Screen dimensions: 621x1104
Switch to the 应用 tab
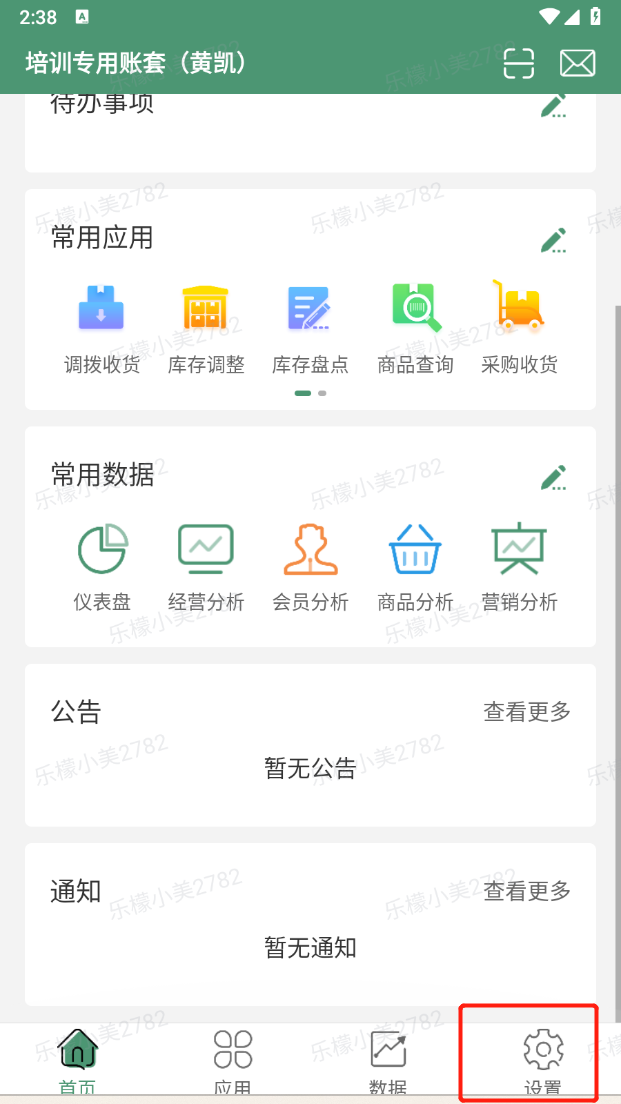233,1060
